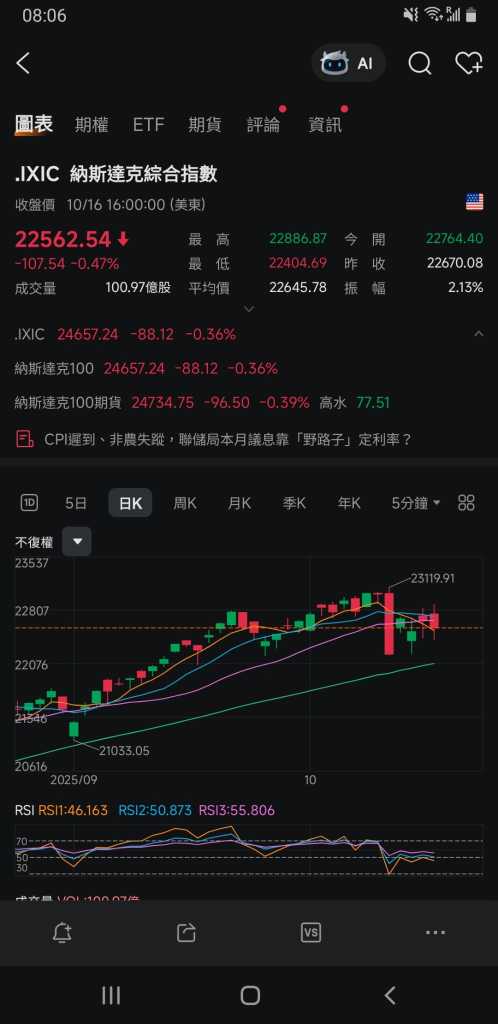Open the AI assistant button
This screenshot has height=1024, width=498.
pos(348,63)
